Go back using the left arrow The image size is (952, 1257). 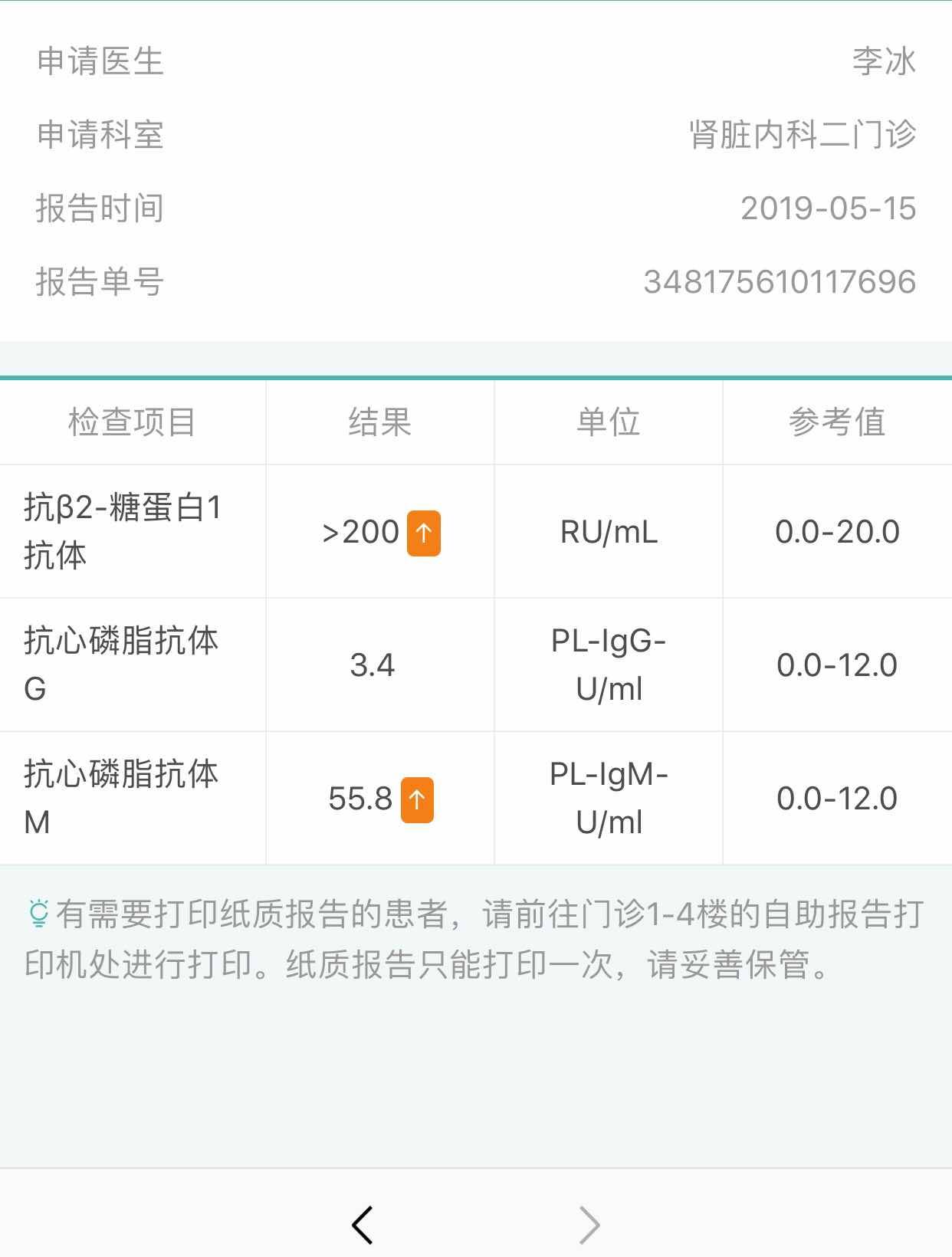point(363,1224)
